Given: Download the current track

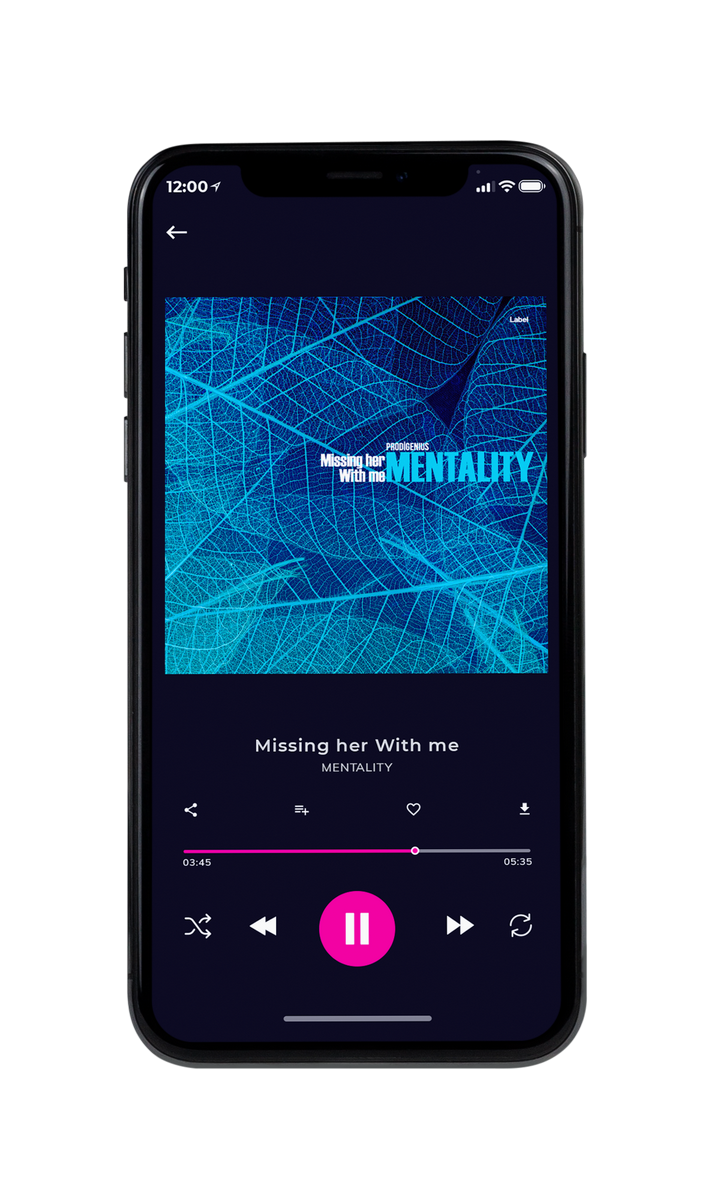Looking at the screenshot, I should click(x=524, y=809).
